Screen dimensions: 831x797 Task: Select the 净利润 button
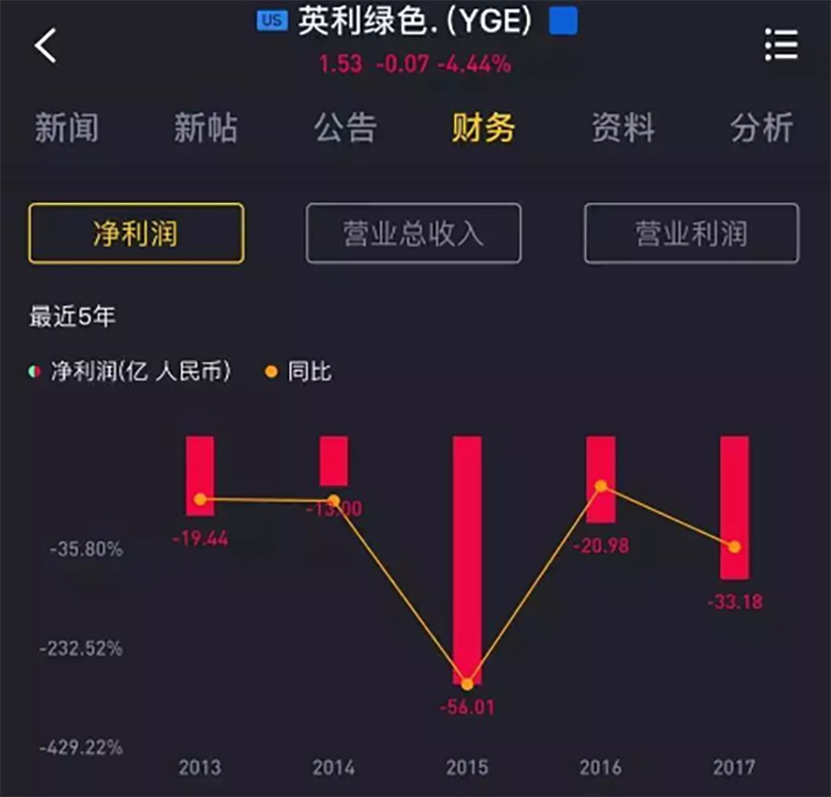pyautogui.click(x=136, y=234)
